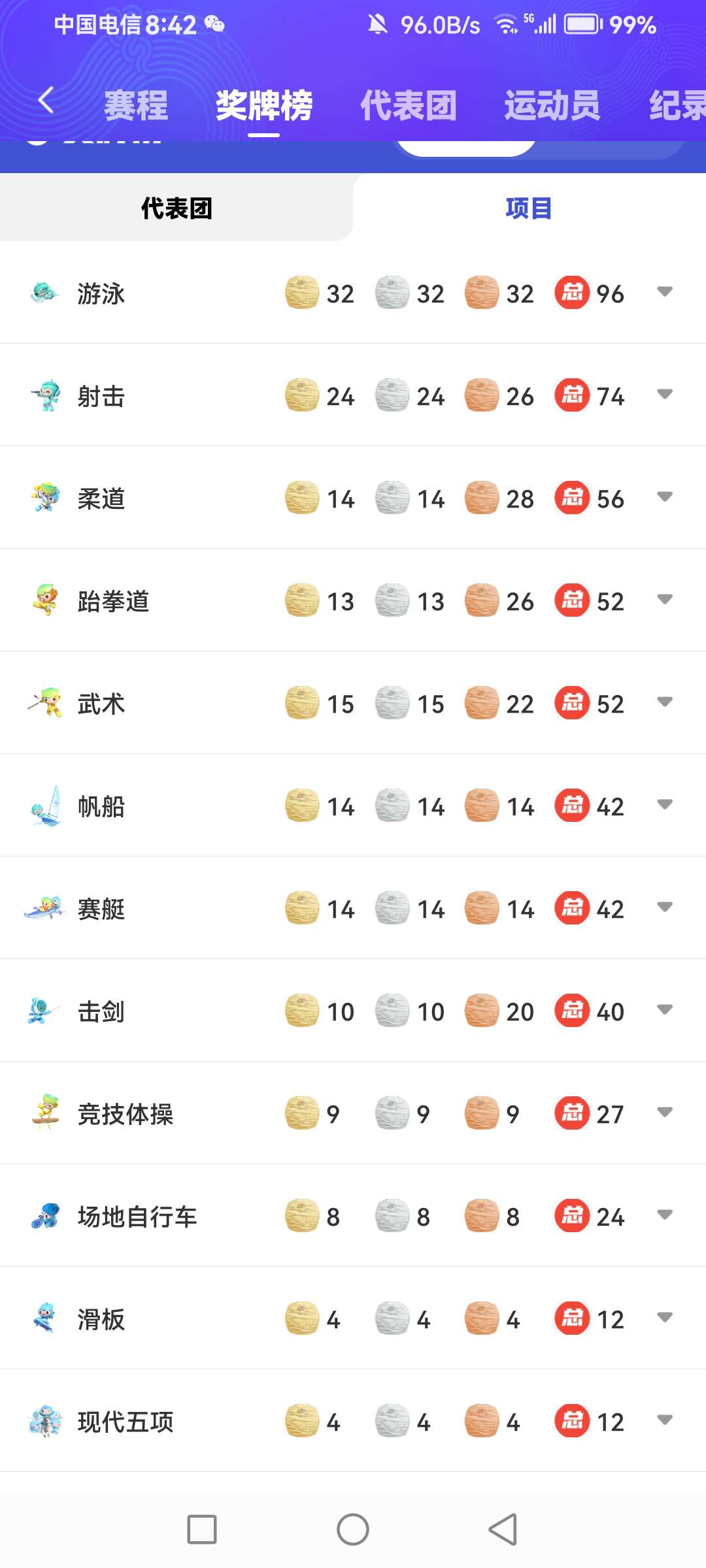706x1568 pixels.
Task: Switch to the 运动员 tab
Action: [552, 105]
